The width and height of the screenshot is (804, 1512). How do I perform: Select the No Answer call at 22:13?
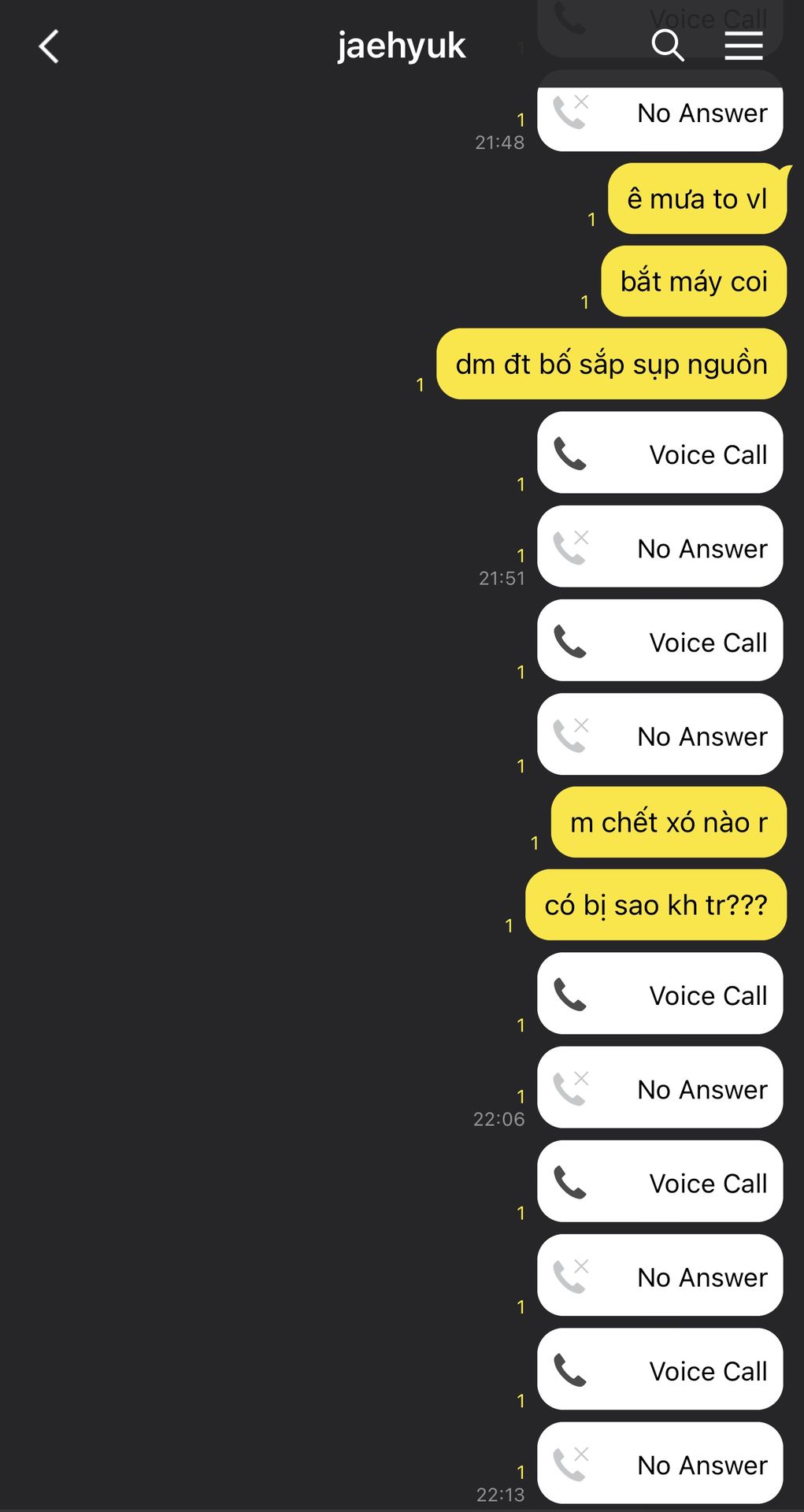660,1464
